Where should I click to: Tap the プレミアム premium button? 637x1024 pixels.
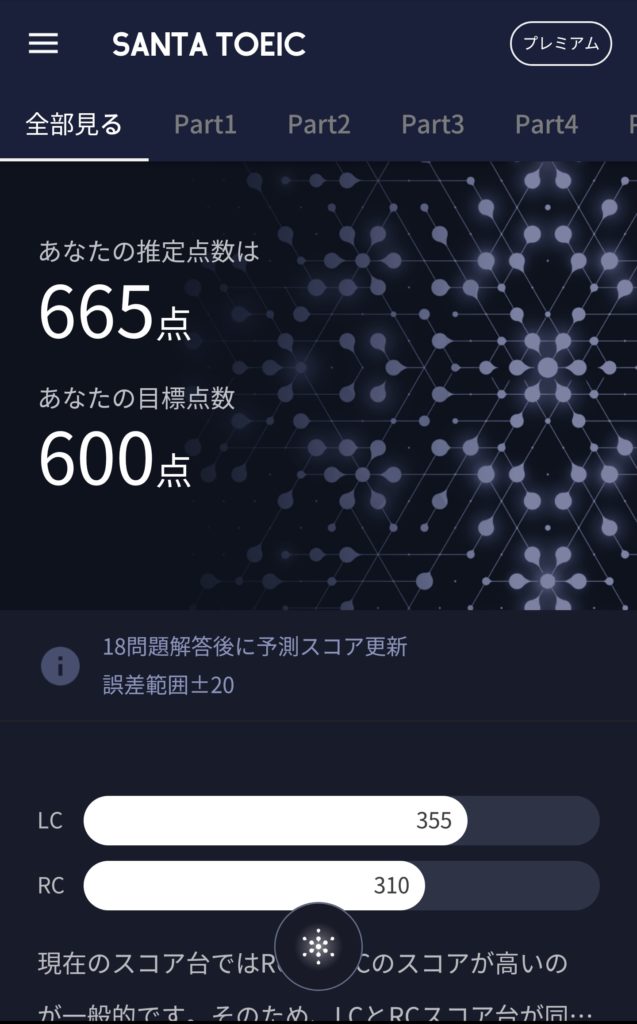tap(560, 44)
